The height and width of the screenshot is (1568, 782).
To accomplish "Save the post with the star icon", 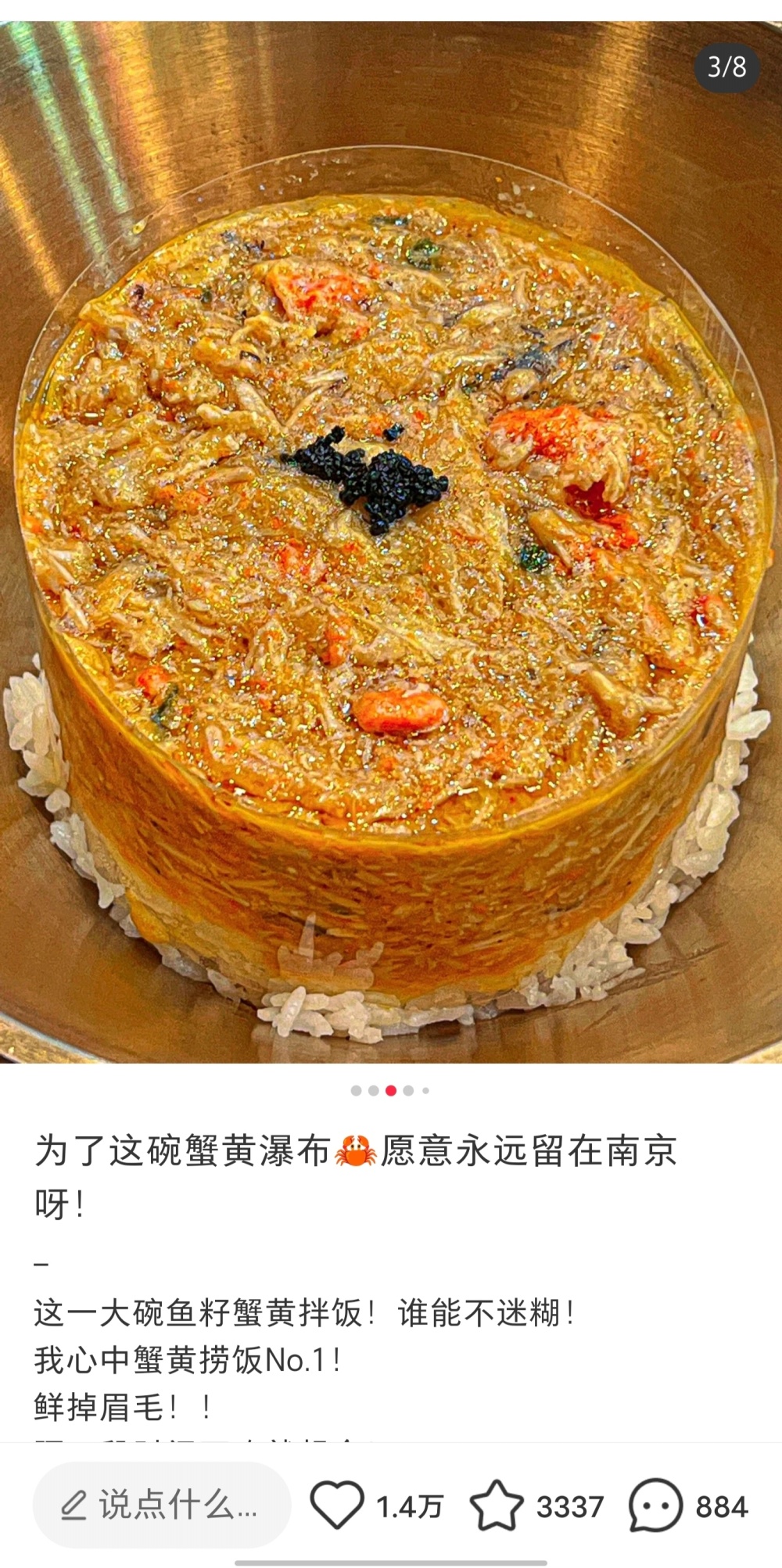I will pos(497,1505).
